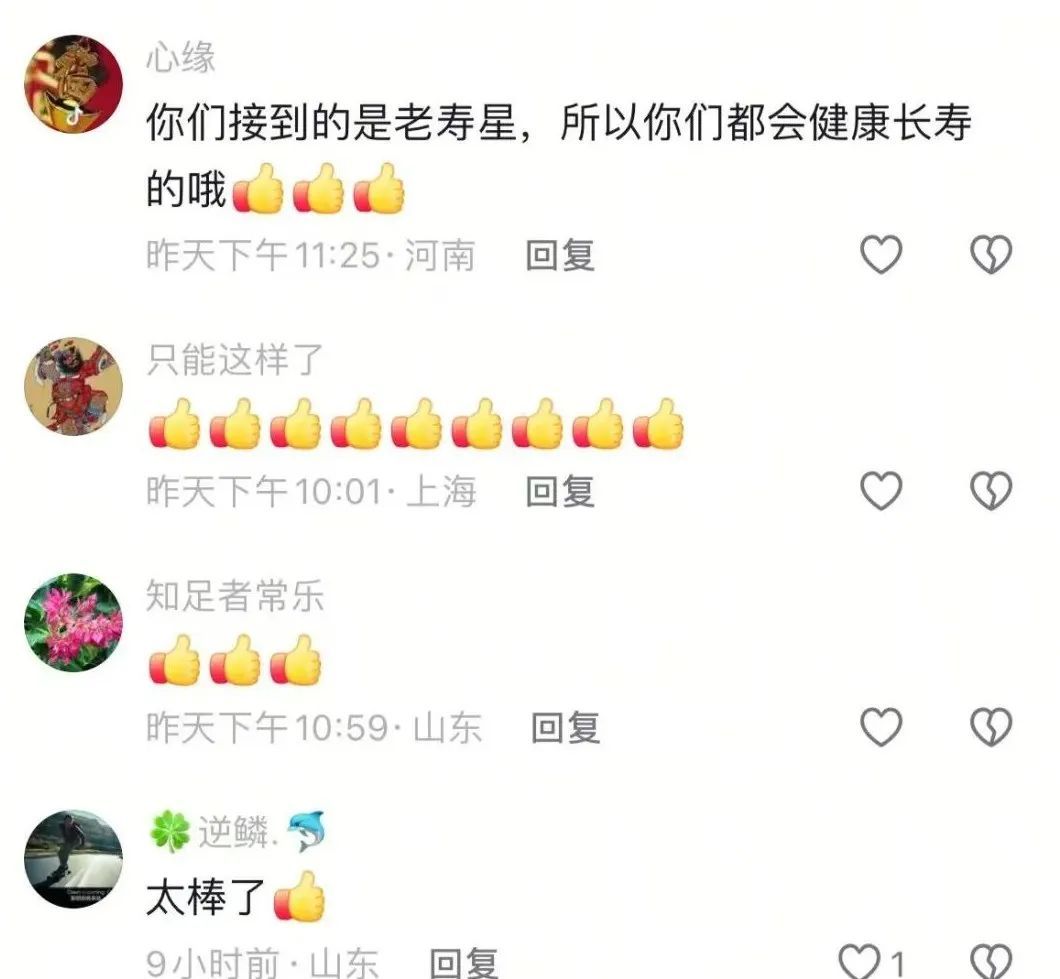Open 逆鳞's profile avatar
Image resolution: width=1060 pixels, height=979 pixels.
(73, 858)
